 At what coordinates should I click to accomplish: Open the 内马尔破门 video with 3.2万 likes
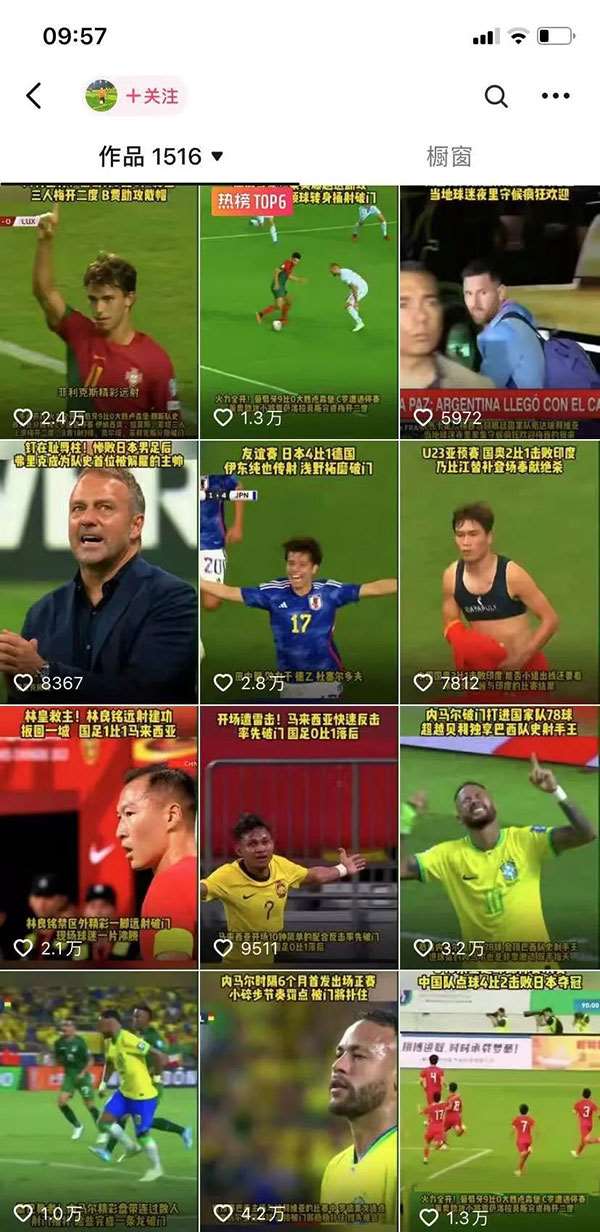pos(500,836)
